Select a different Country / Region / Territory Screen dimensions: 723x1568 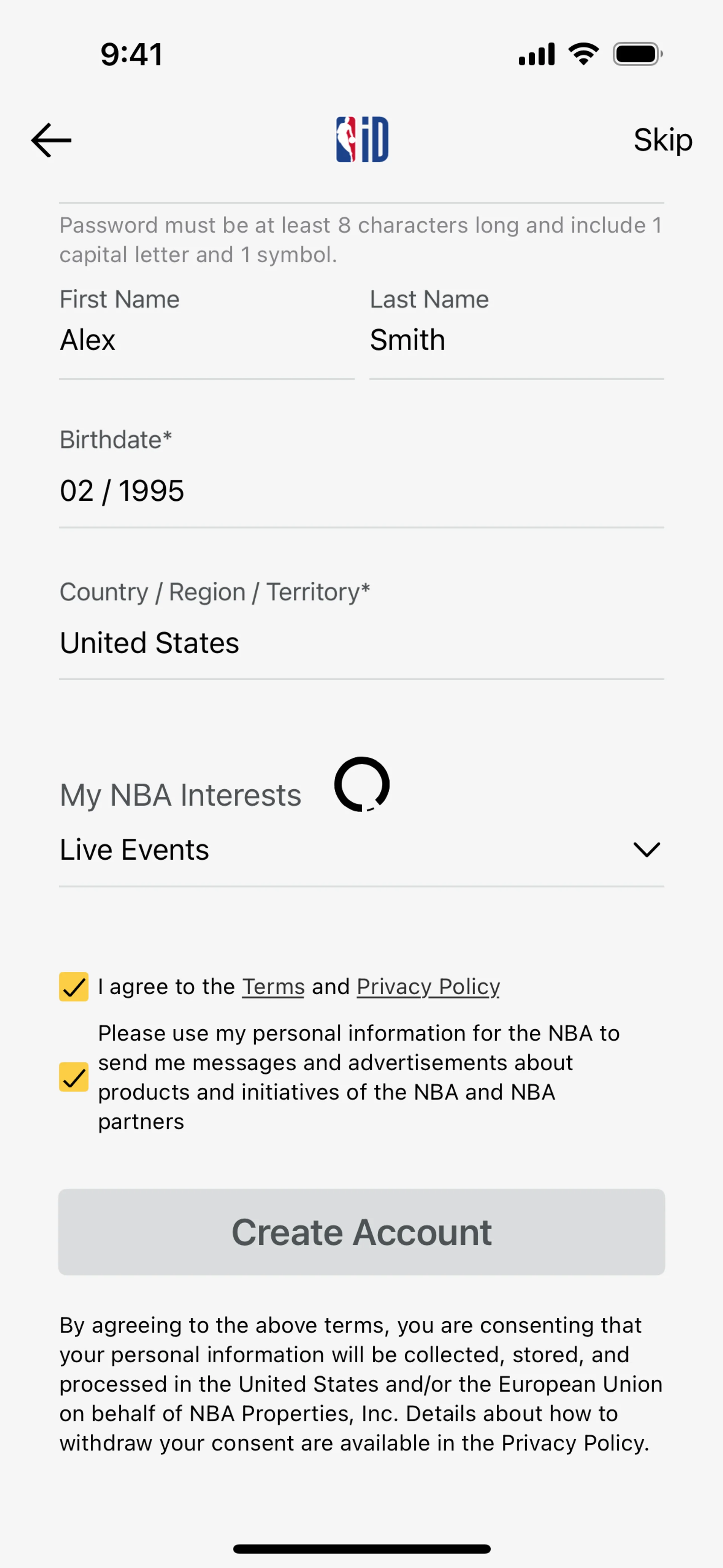point(361,643)
